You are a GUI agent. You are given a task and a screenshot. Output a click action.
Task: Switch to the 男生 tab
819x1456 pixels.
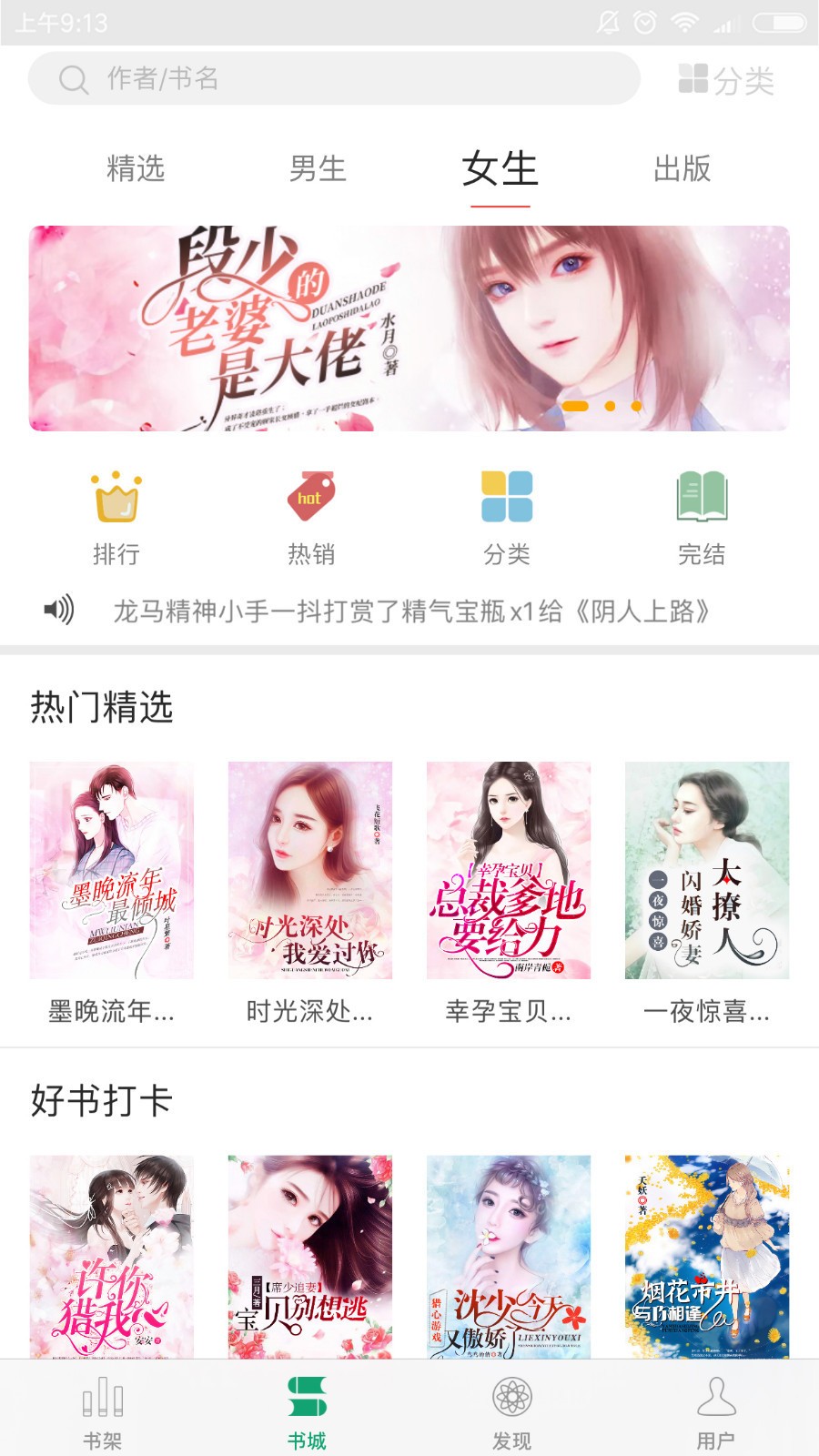point(318,168)
